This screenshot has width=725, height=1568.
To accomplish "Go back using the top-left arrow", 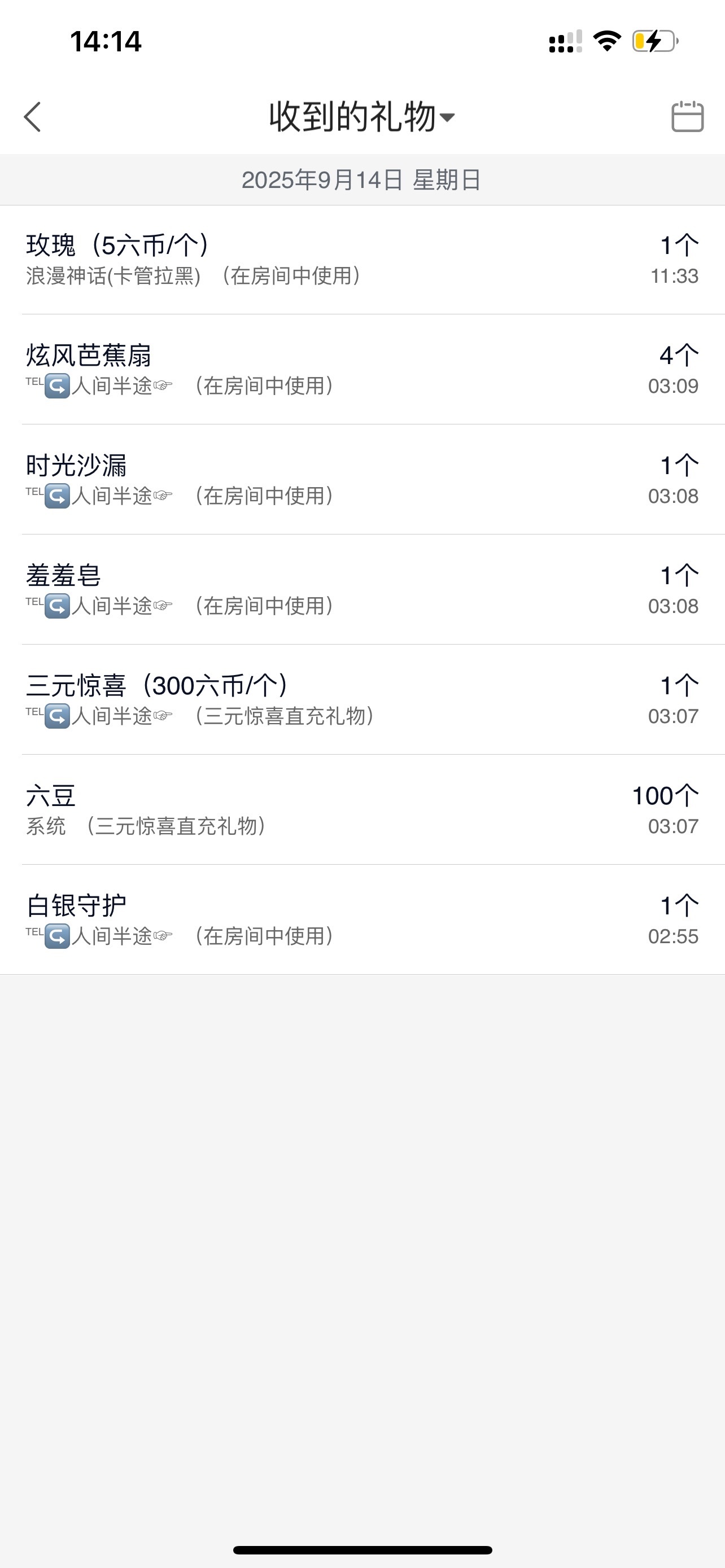I will [33, 117].
